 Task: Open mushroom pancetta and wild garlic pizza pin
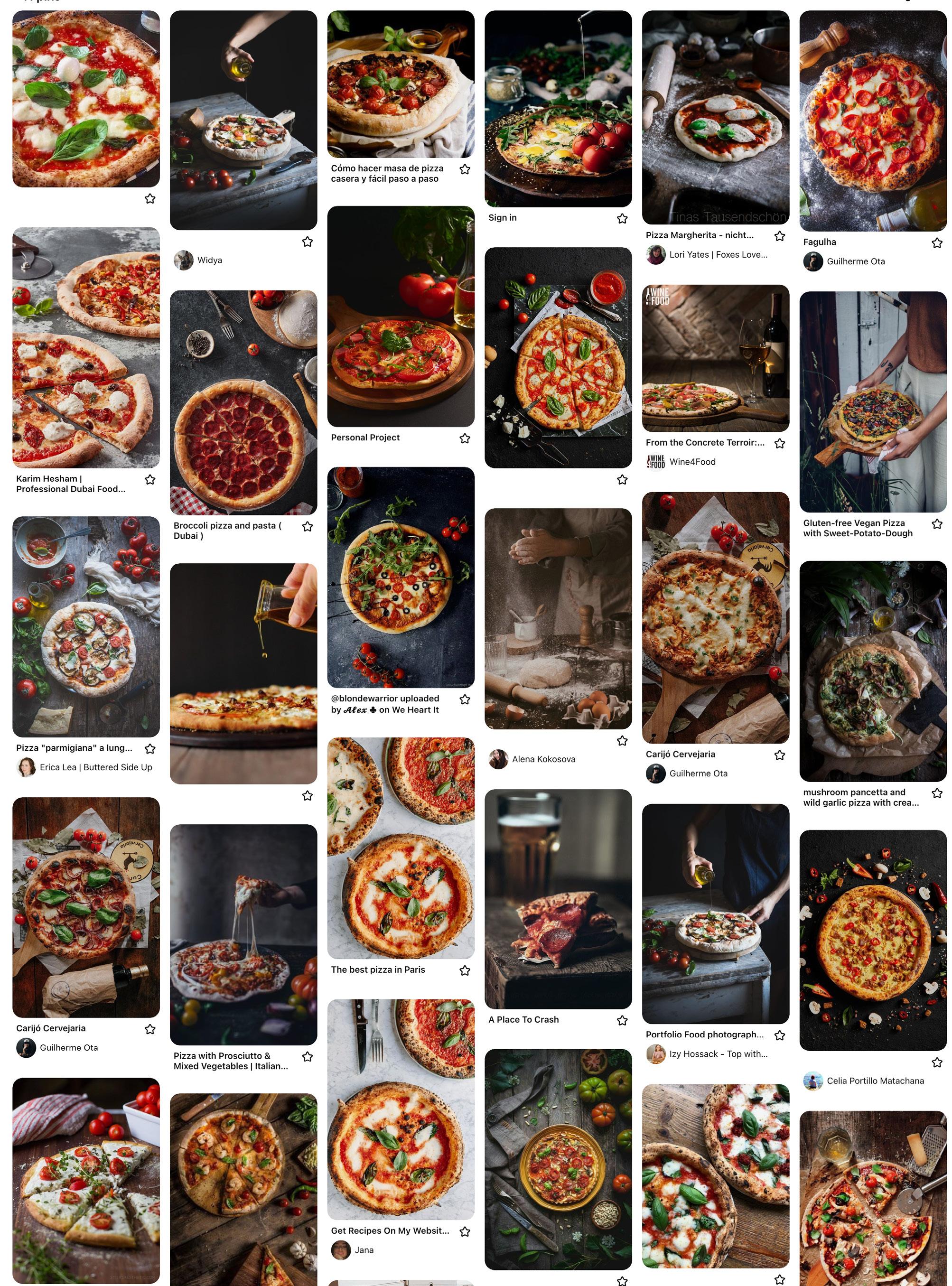click(x=872, y=671)
